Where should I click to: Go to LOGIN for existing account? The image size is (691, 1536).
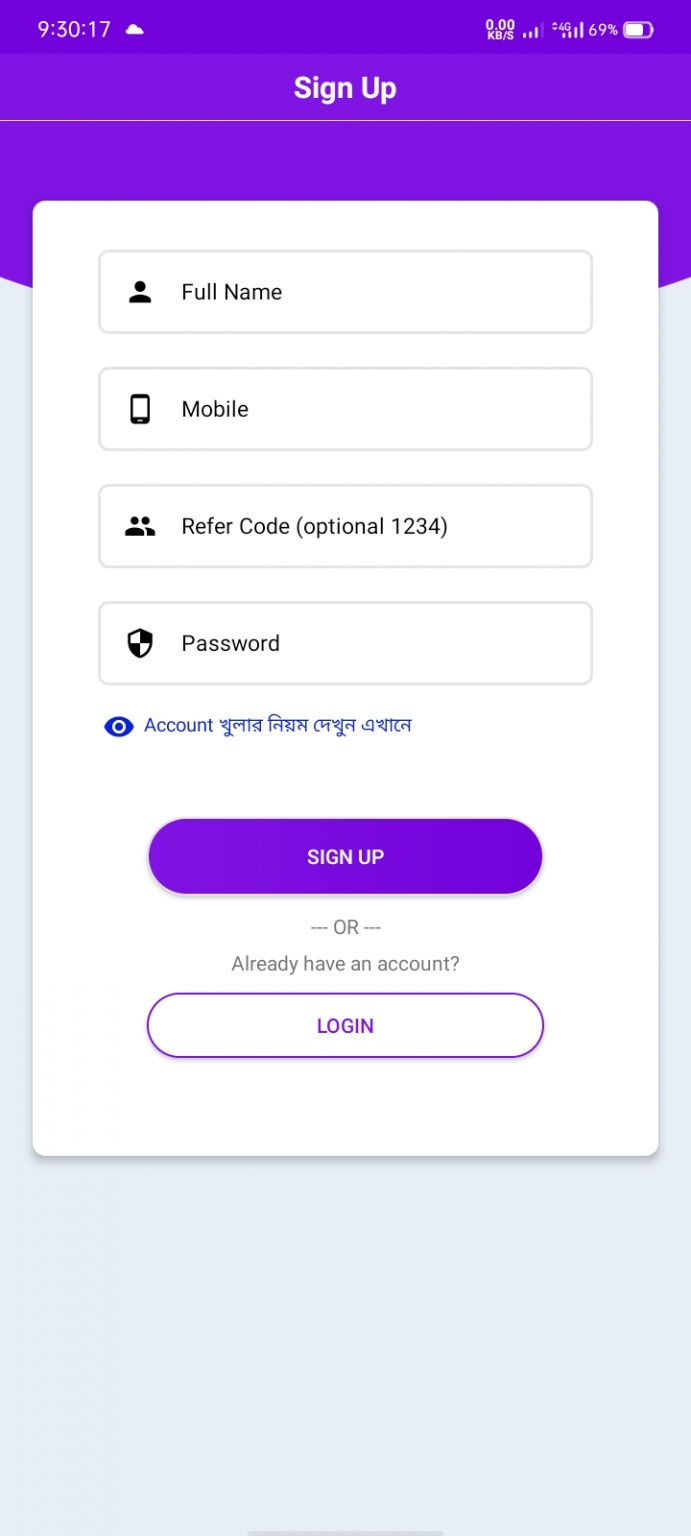click(345, 1026)
